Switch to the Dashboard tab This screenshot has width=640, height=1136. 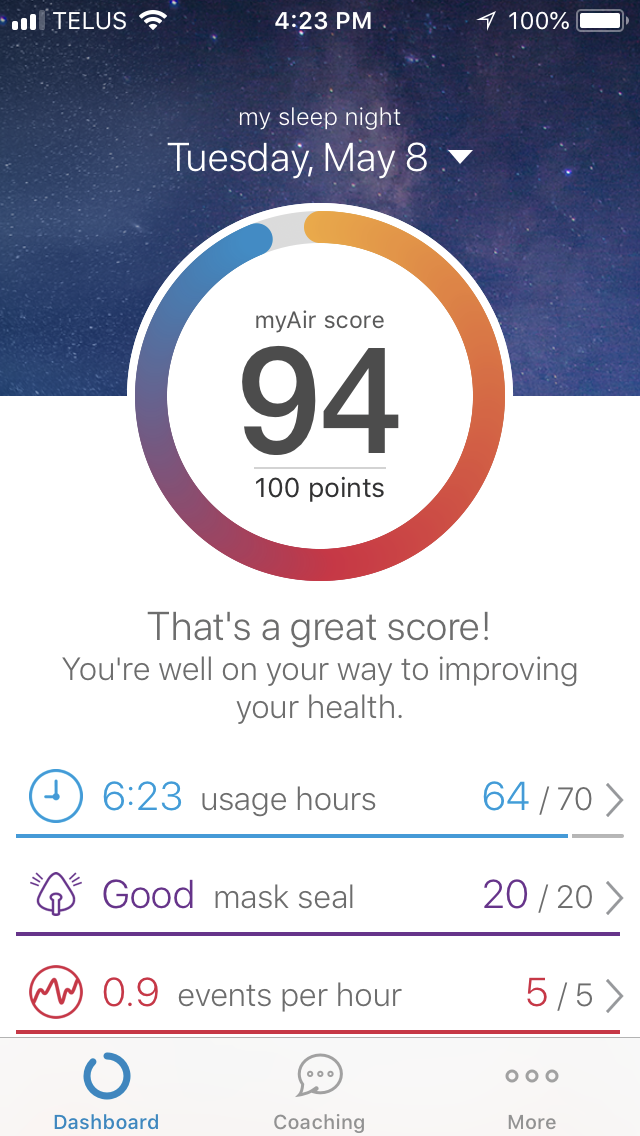(106, 1092)
